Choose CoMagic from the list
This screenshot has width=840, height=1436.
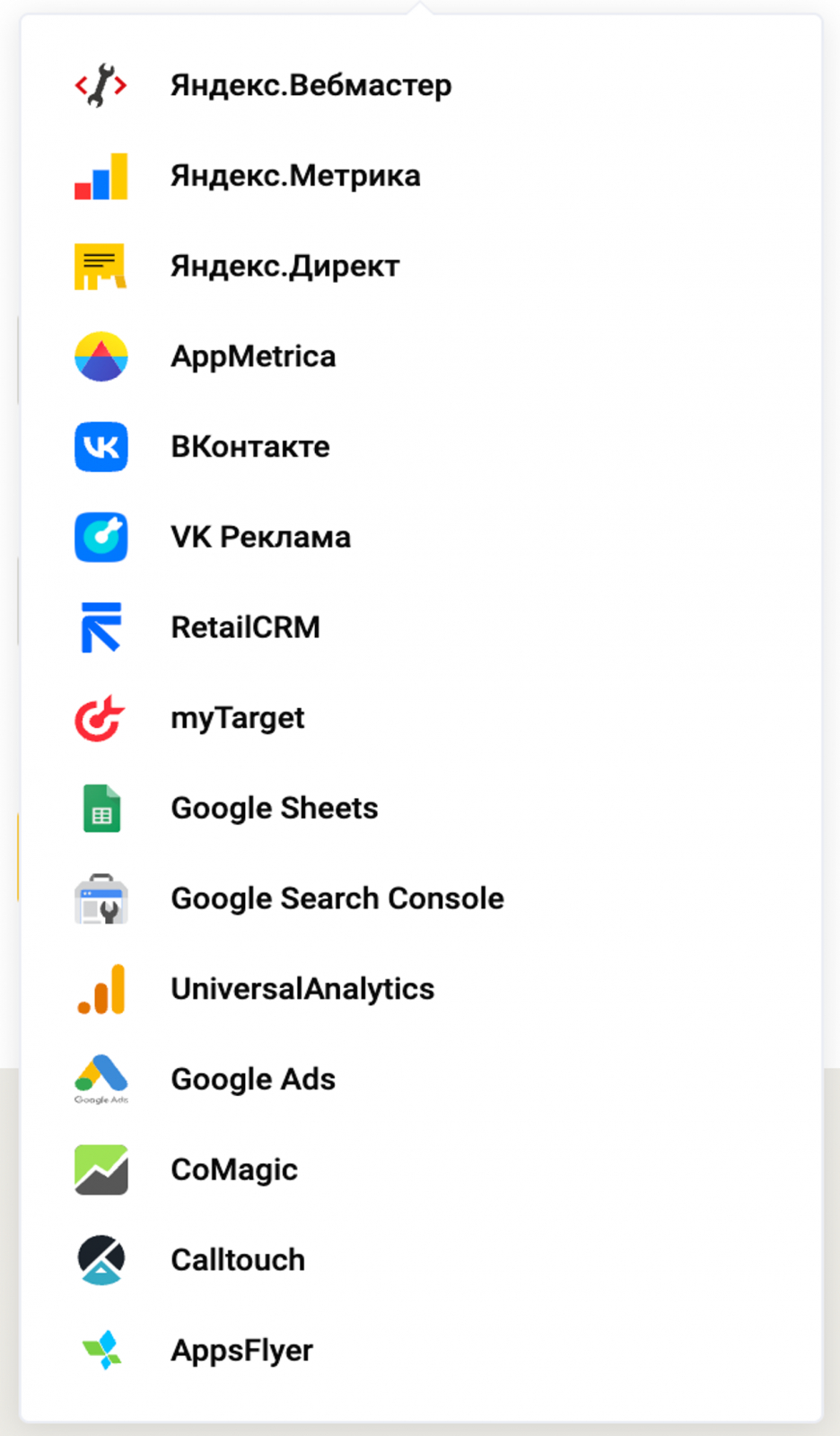(x=234, y=1169)
